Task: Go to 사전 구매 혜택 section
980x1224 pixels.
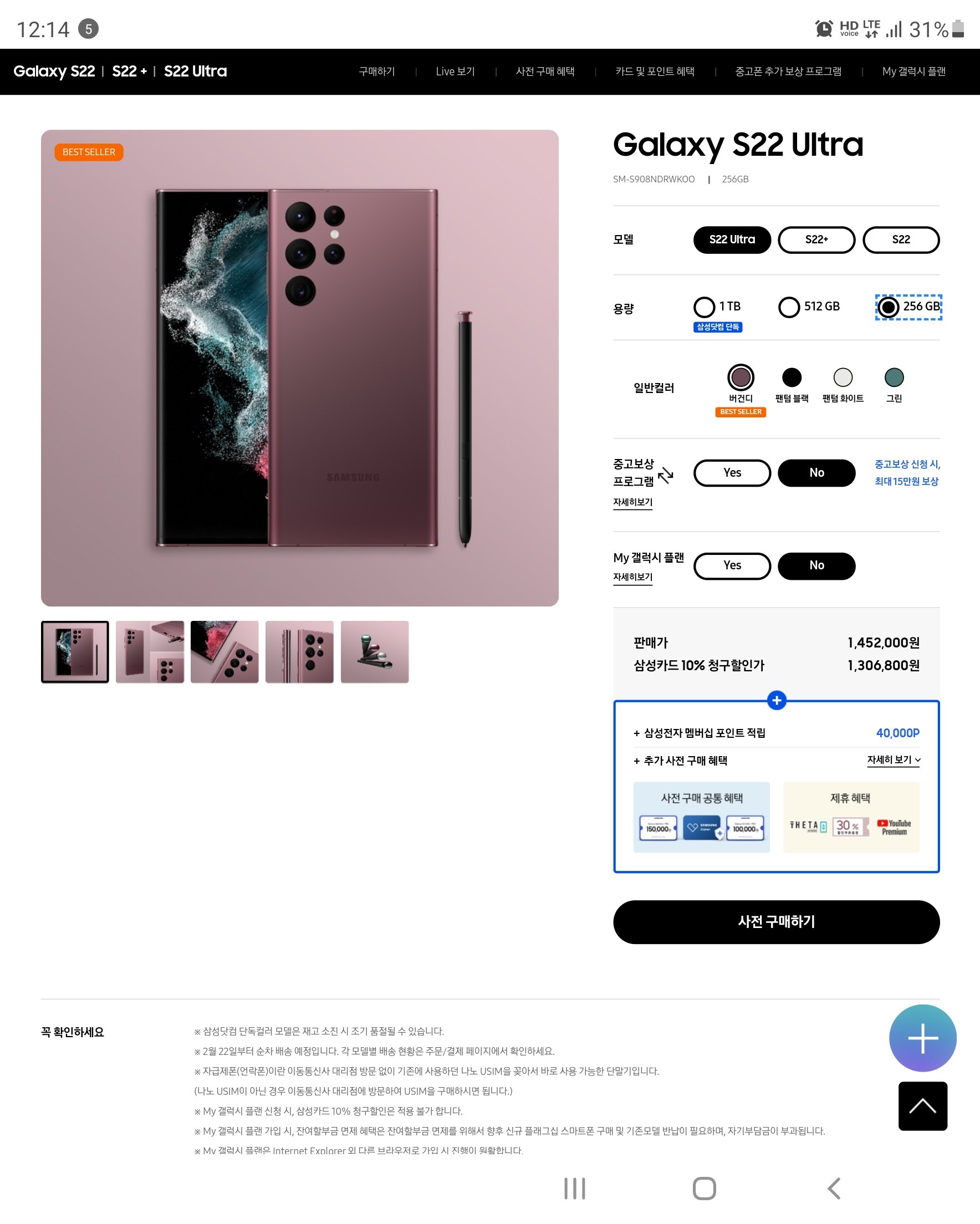Action: tap(544, 72)
